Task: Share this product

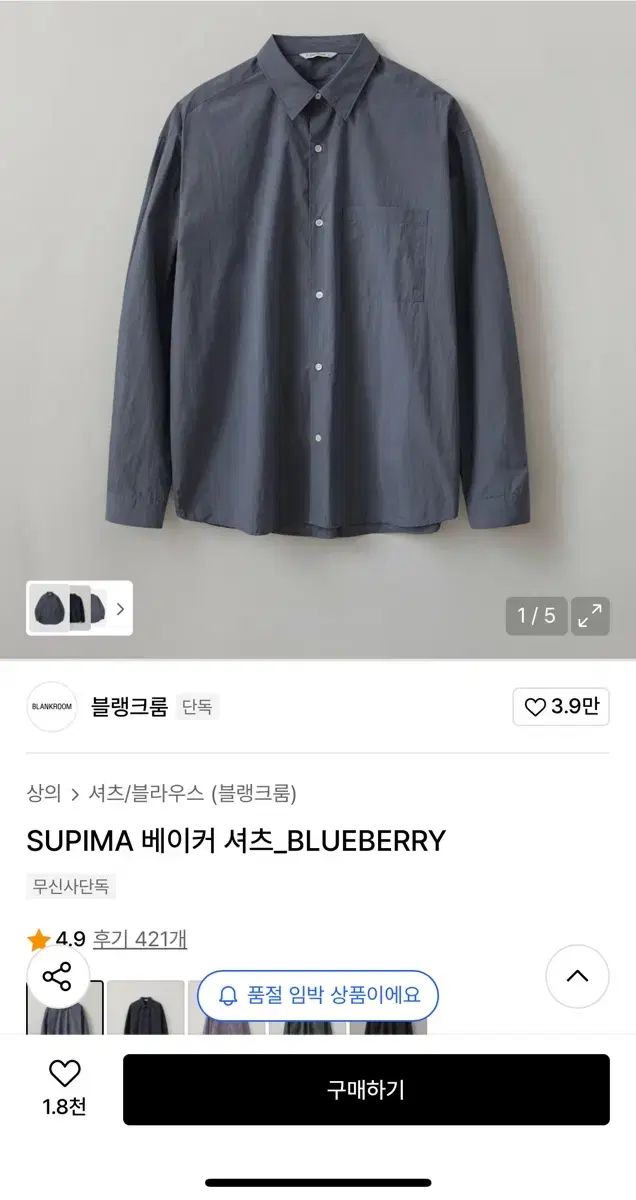Action: tap(58, 976)
